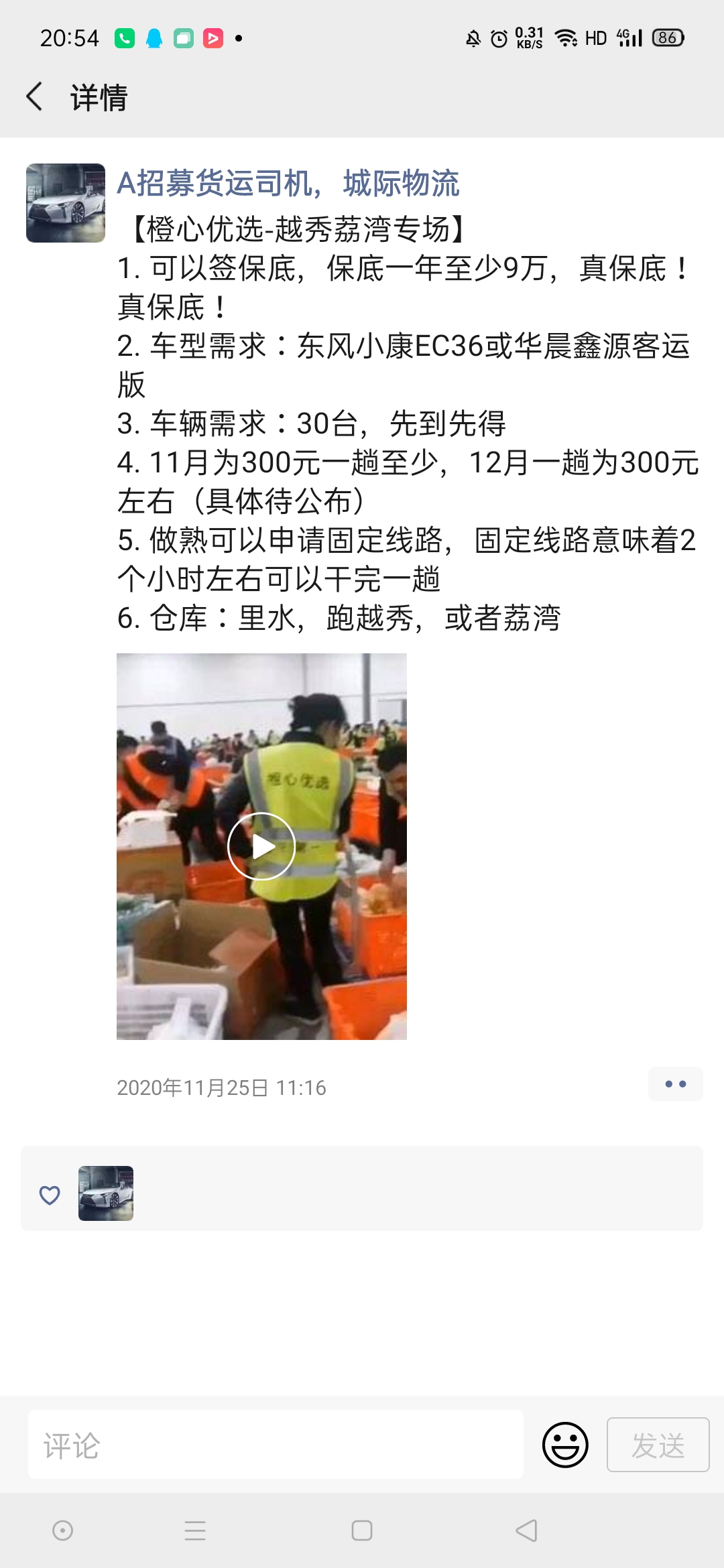Go to the home screen
This screenshot has width=724, height=1568.
(x=362, y=1530)
